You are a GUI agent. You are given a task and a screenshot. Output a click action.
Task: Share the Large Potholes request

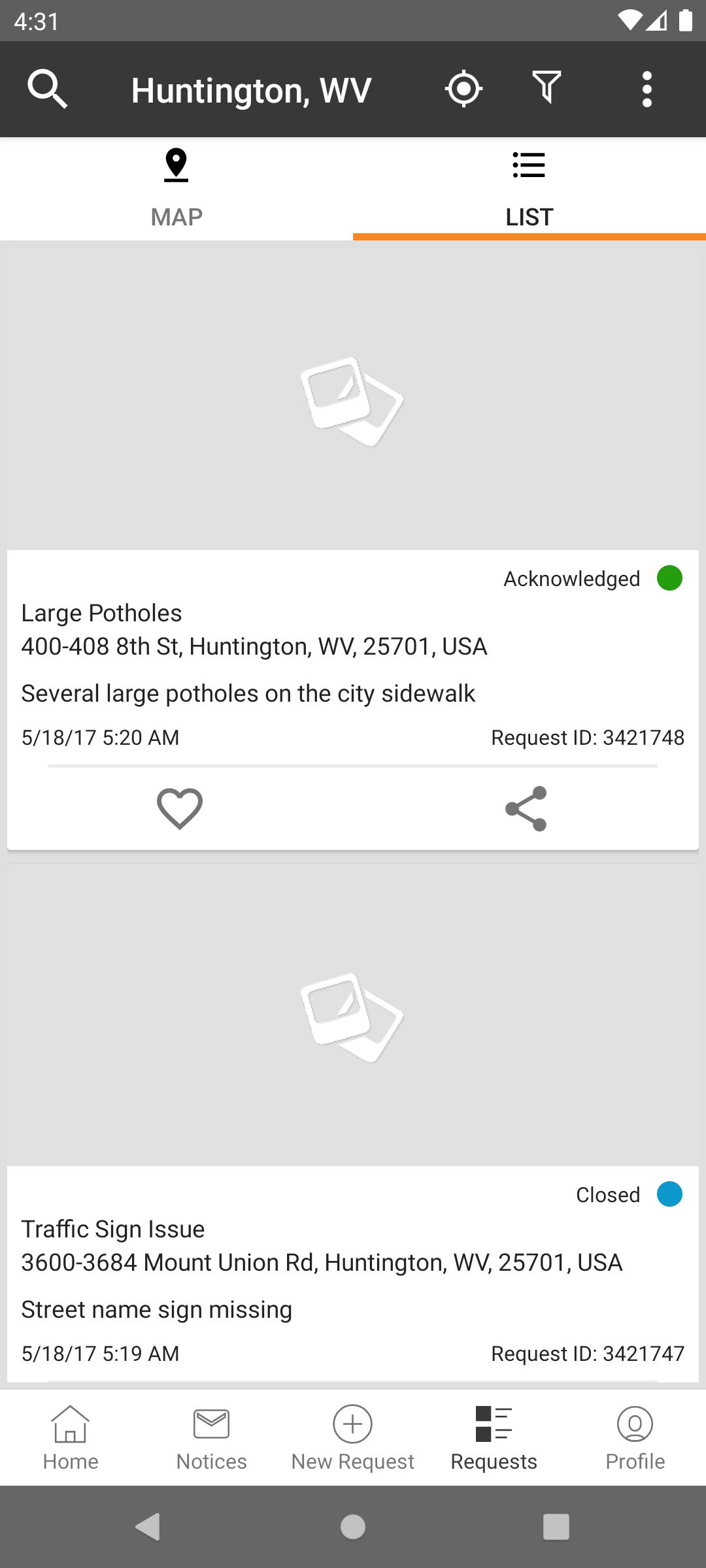526,808
